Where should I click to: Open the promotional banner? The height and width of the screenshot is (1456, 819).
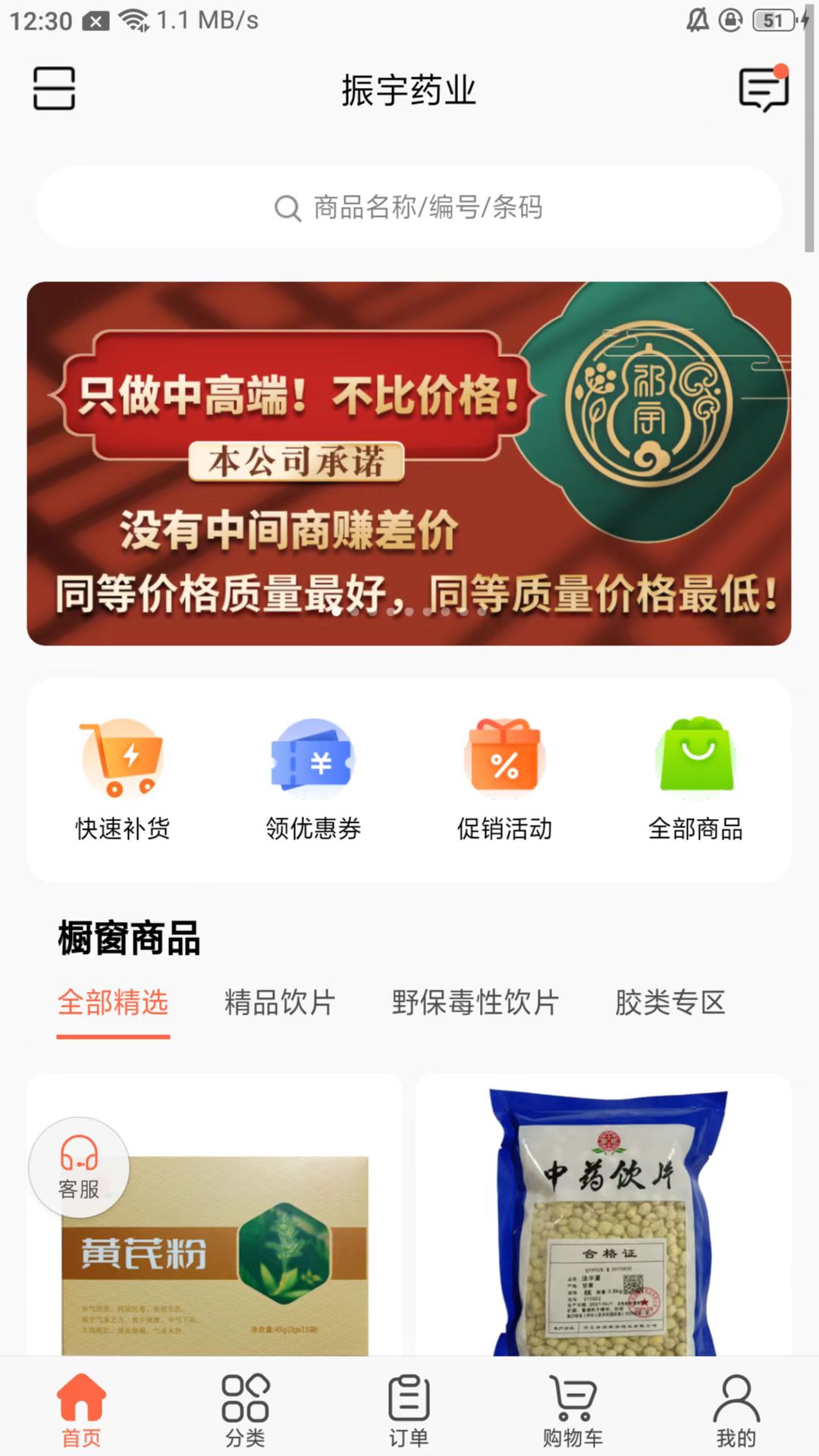click(409, 463)
